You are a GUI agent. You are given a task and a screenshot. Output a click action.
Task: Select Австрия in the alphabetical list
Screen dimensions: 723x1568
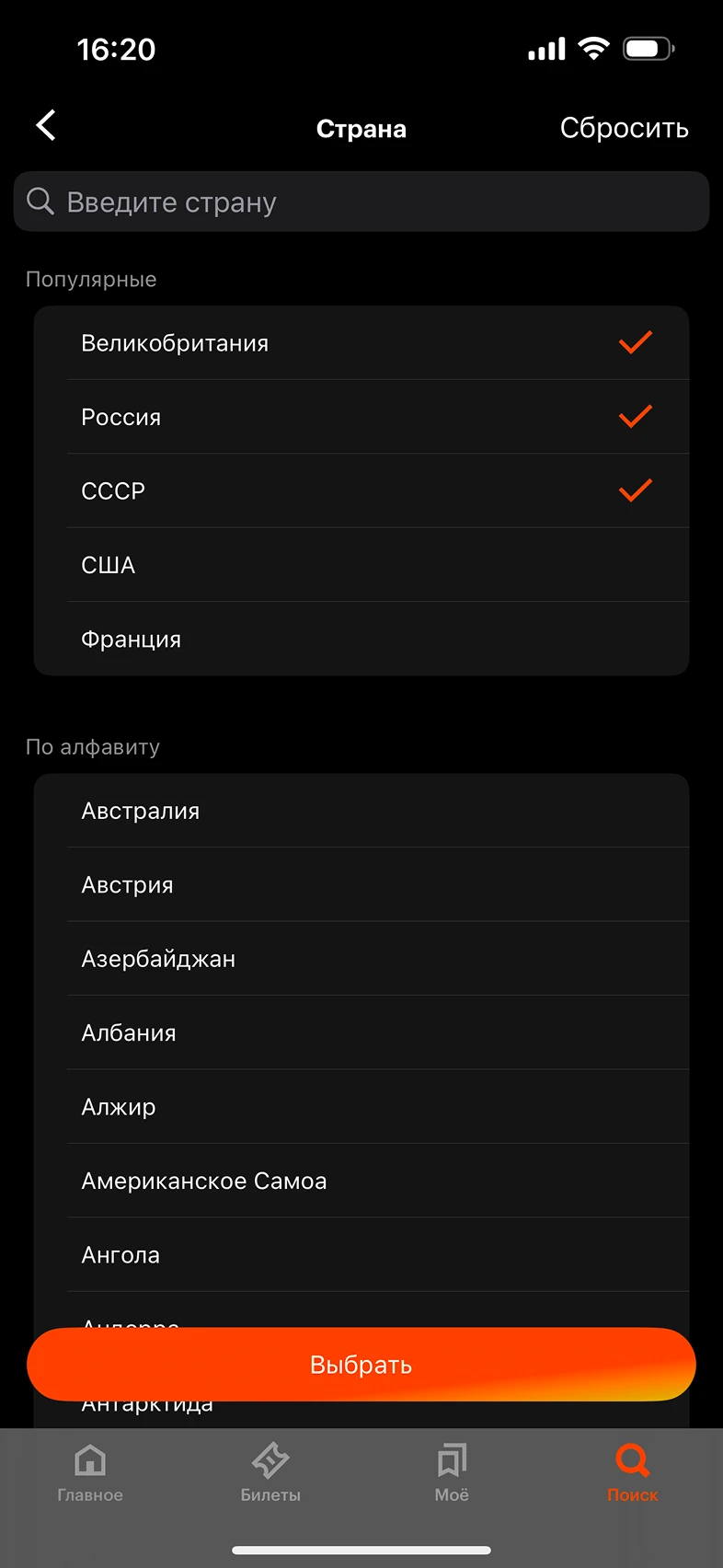[x=361, y=884]
